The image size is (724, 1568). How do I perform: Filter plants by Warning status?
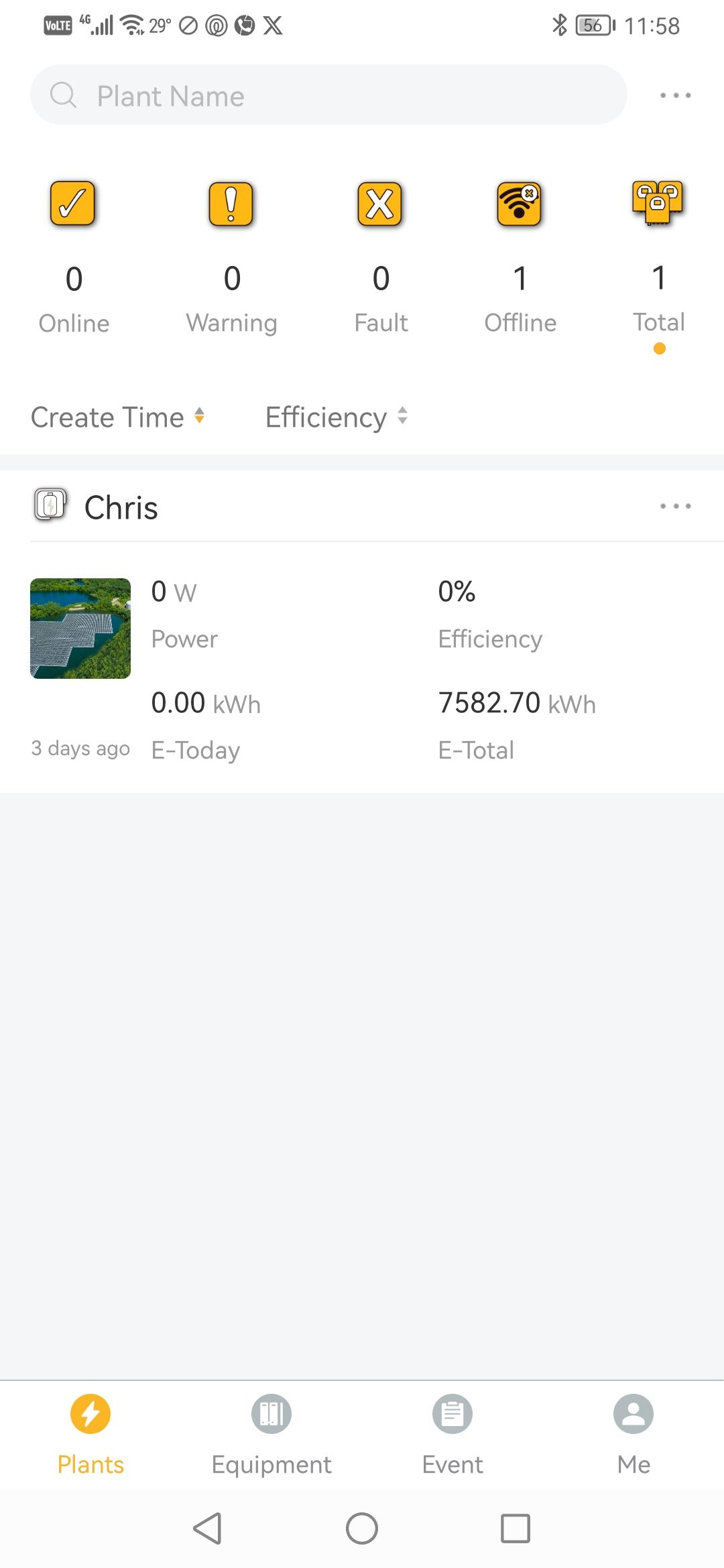231,258
